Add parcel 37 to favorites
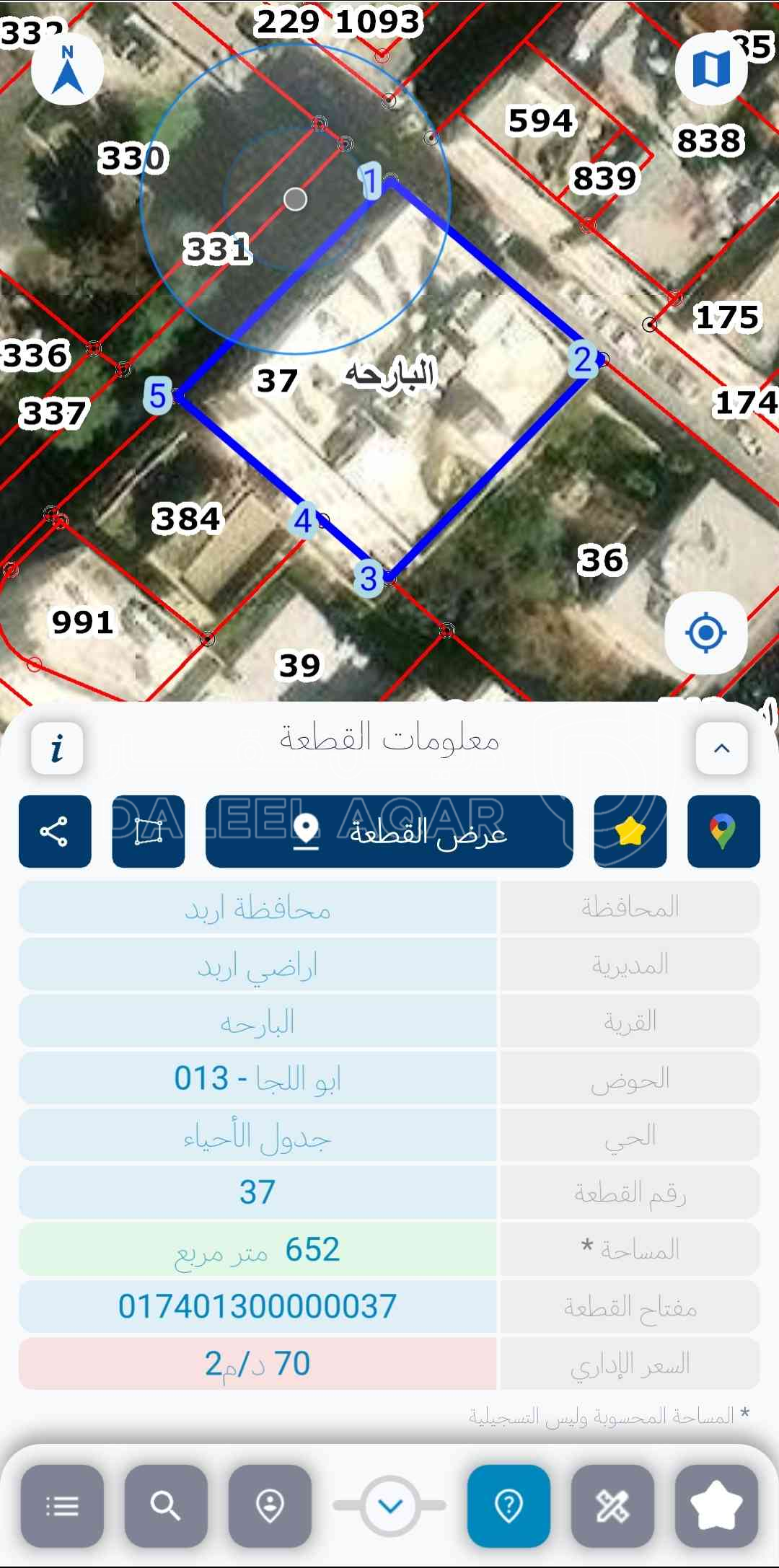Screen dimensions: 779x1568 630,832
